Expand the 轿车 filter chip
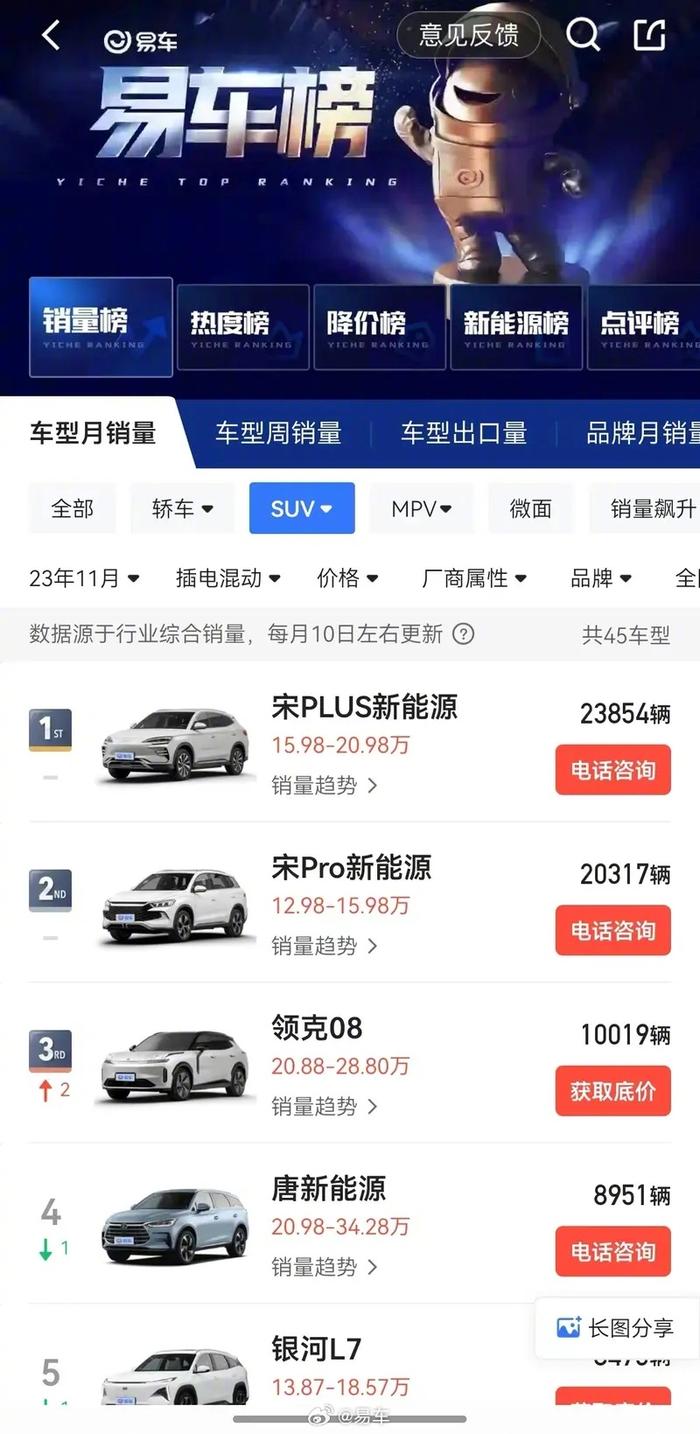Viewport: 700px width, 1434px height. [182, 508]
